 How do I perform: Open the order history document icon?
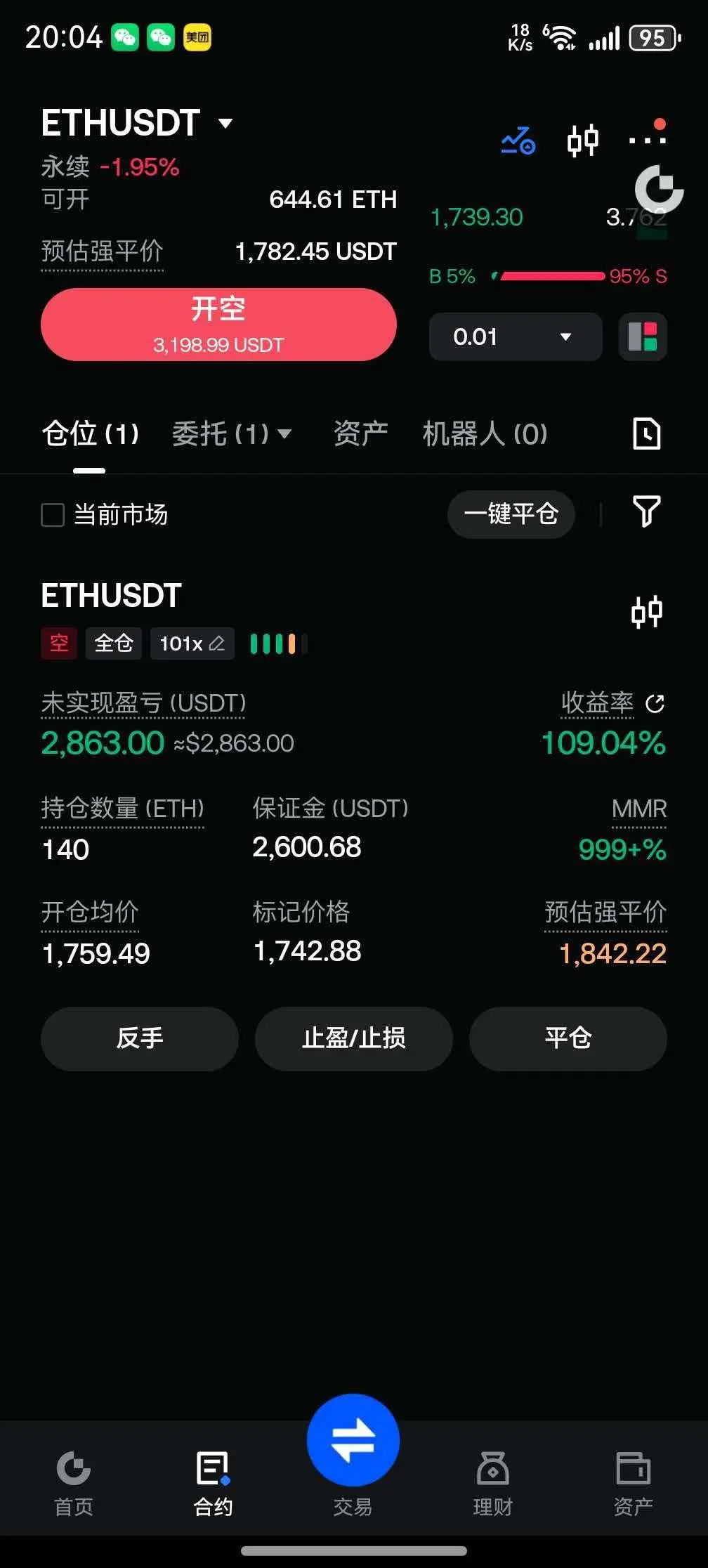tap(646, 433)
